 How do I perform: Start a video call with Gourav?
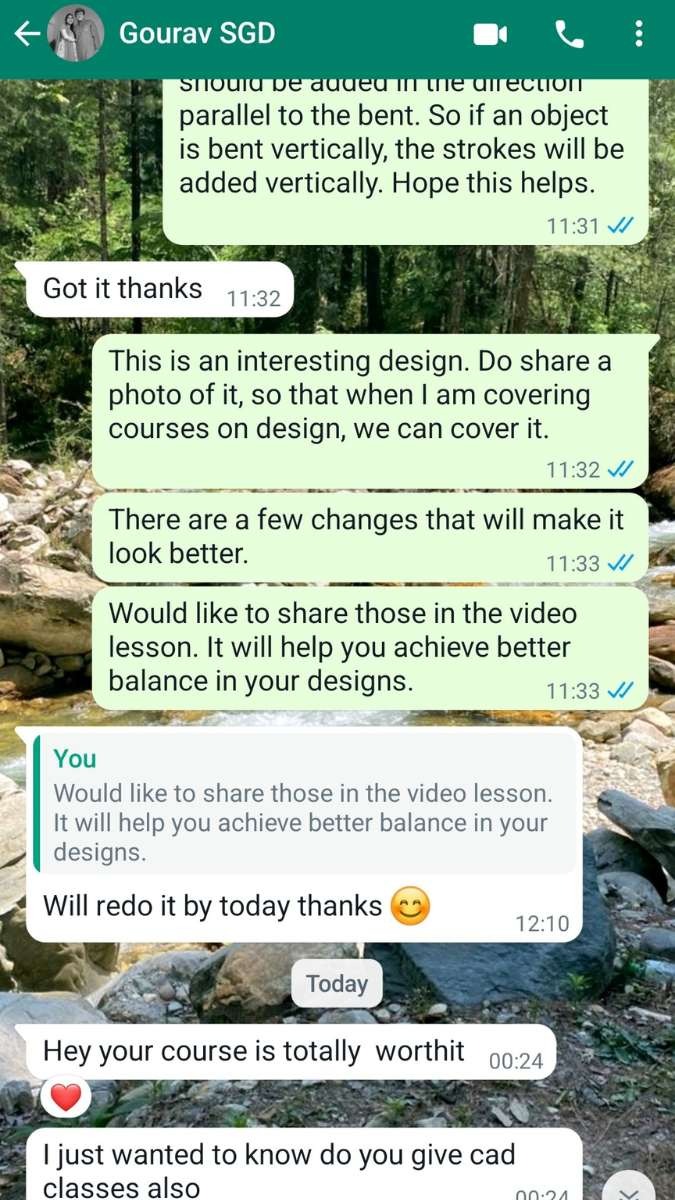[489, 35]
